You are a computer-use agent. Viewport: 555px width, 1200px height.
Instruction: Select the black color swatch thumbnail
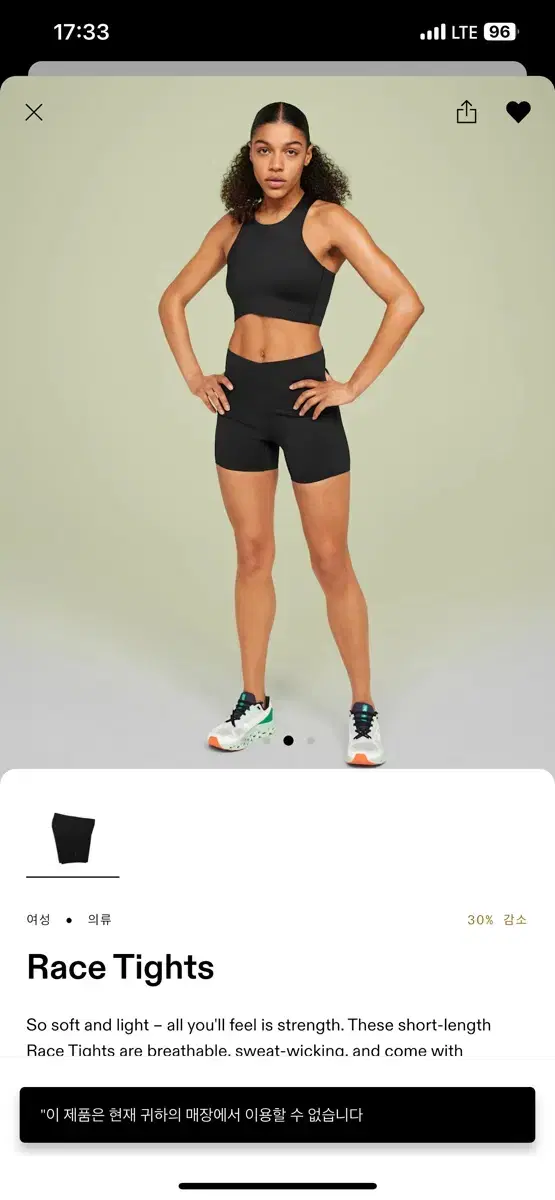click(x=73, y=838)
